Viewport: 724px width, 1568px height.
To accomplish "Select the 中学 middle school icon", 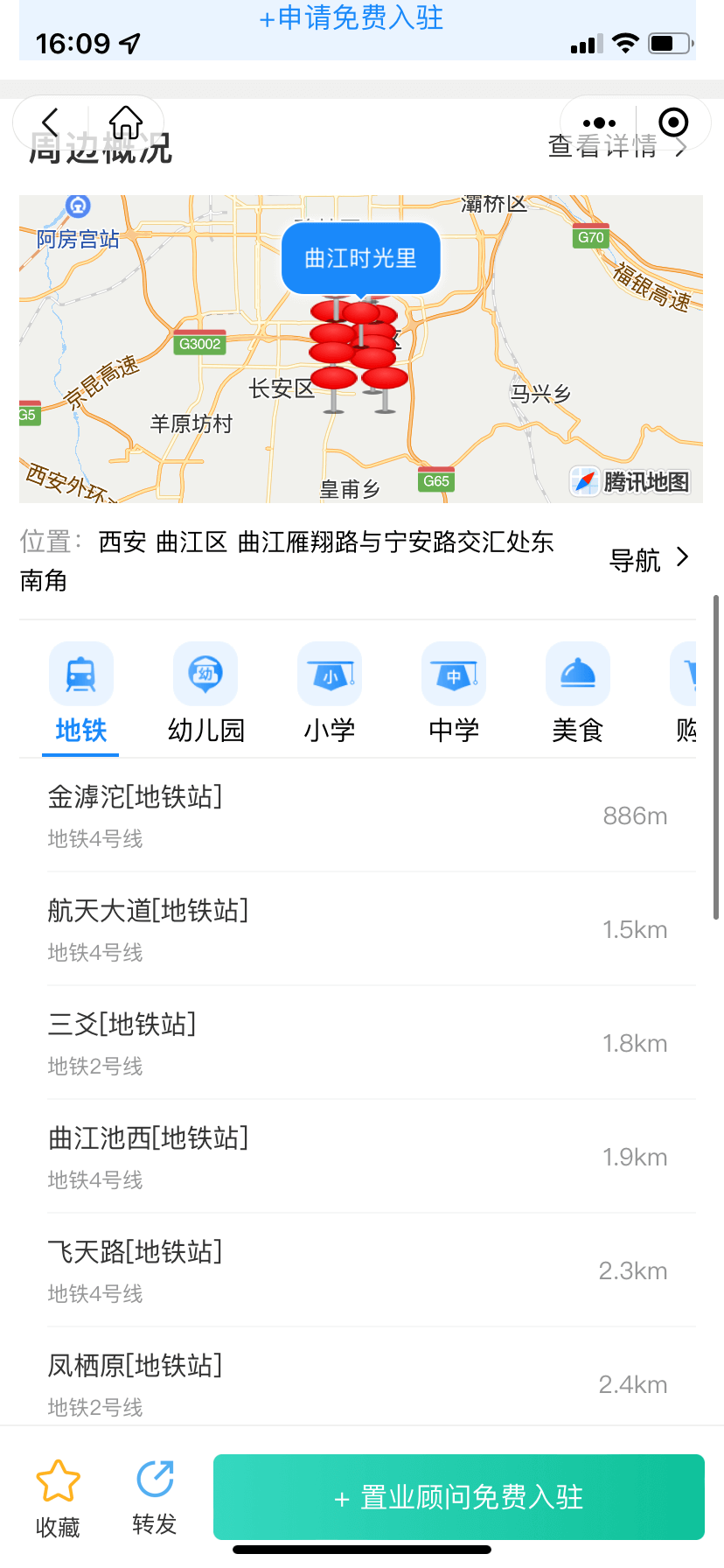I will click(x=453, y=673).
